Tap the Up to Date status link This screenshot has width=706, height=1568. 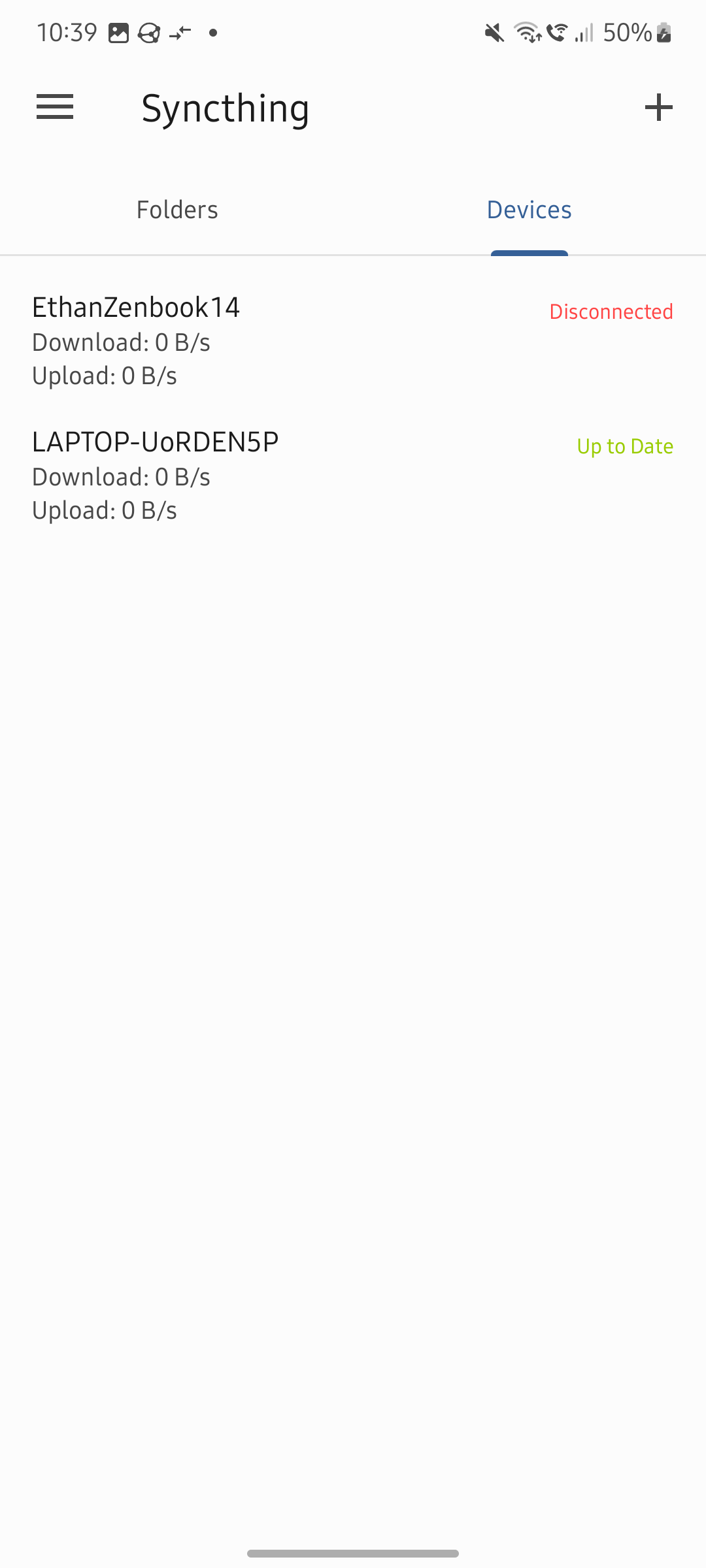pyautogui.click(x=625, y=446)
